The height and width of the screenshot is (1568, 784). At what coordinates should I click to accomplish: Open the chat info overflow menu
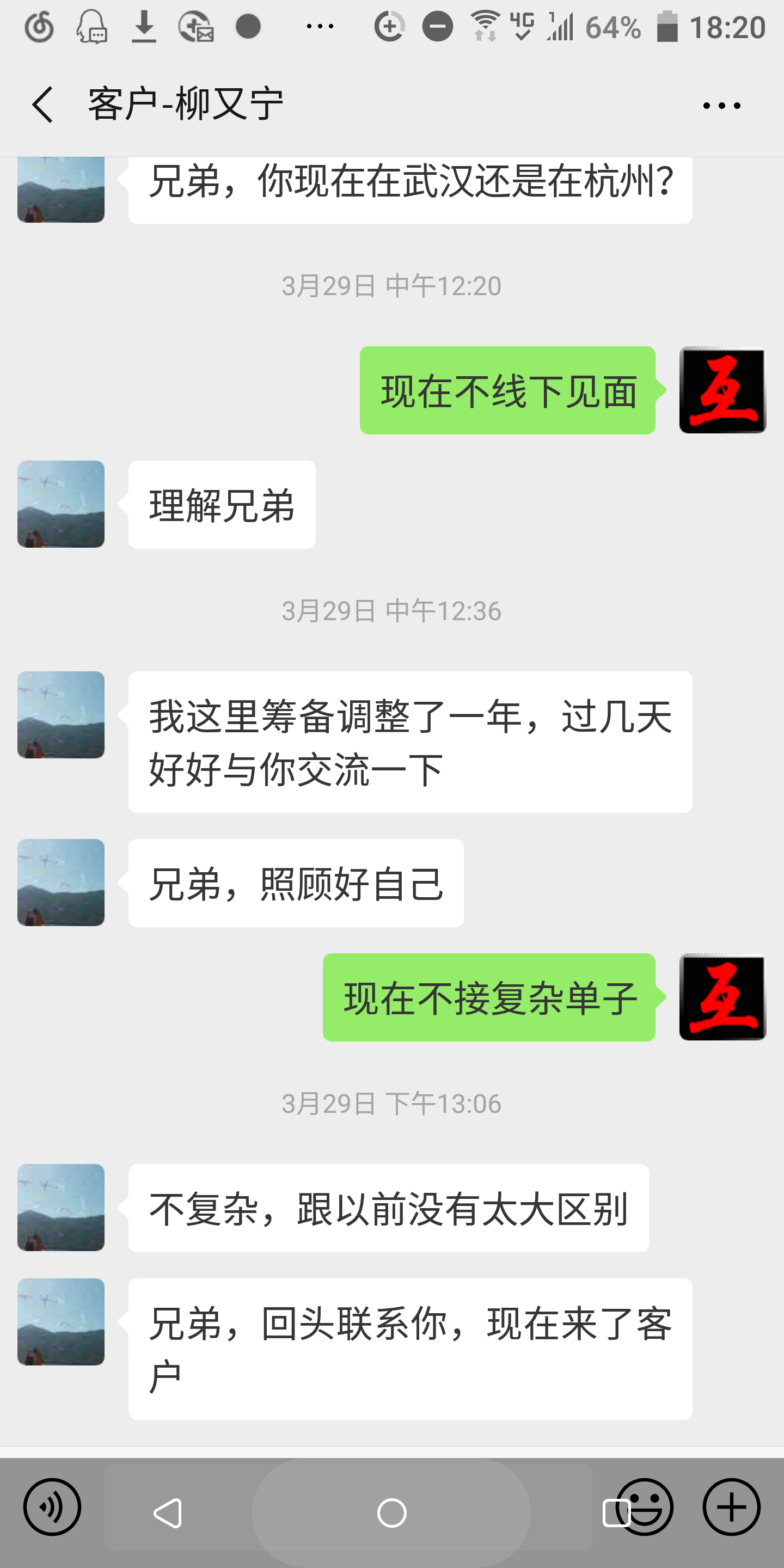click(721, 106)
